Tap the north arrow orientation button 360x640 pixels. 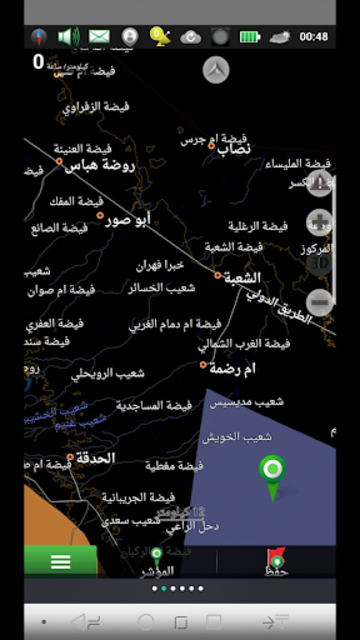pyautogui.click(x=216, y=70)
